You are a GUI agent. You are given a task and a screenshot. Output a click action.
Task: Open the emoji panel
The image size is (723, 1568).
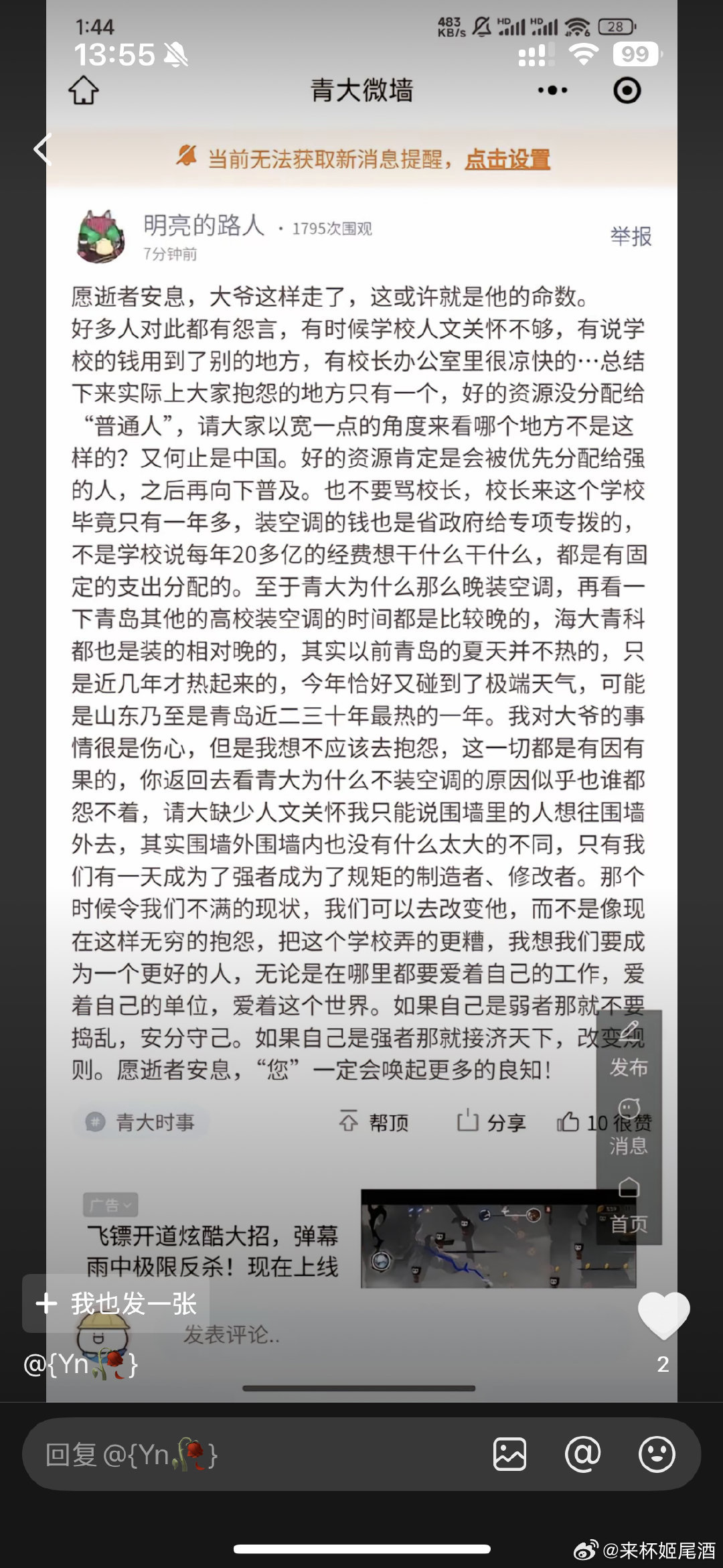pos(656,1455)
